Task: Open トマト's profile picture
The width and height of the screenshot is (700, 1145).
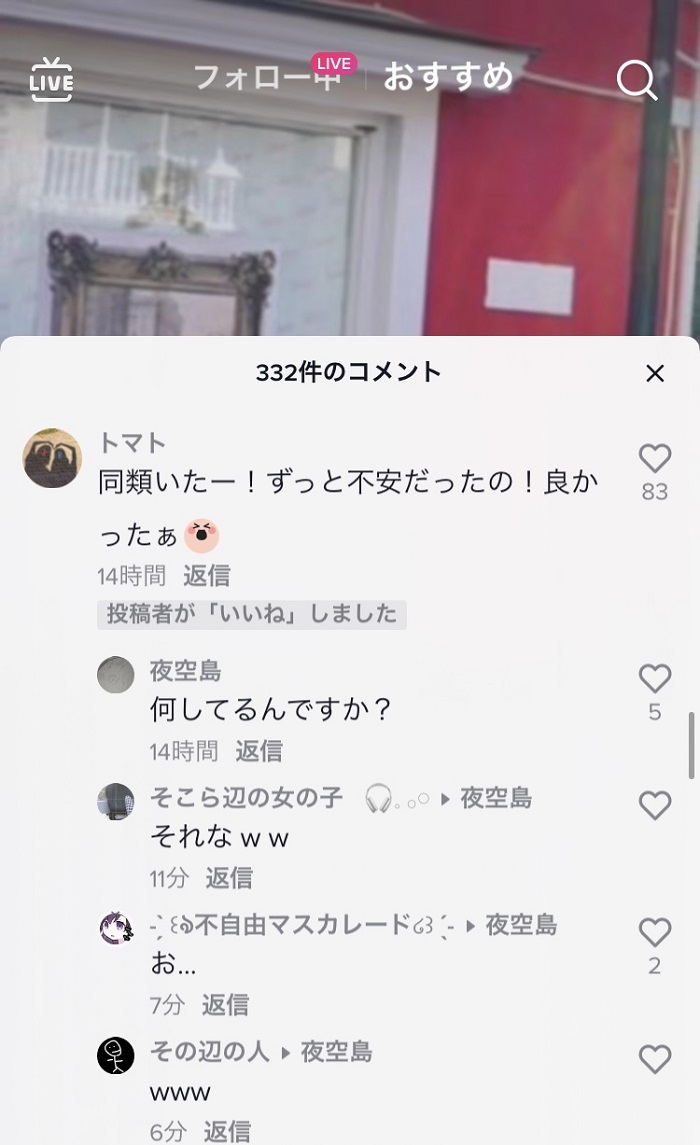Action: tap(53, 458)
